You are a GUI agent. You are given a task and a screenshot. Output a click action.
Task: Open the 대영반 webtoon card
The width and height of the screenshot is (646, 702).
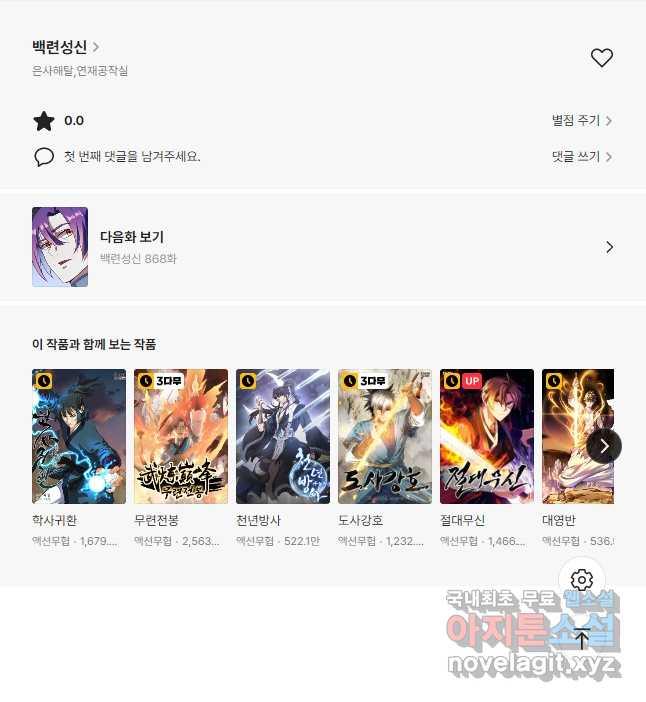[577, 437]
